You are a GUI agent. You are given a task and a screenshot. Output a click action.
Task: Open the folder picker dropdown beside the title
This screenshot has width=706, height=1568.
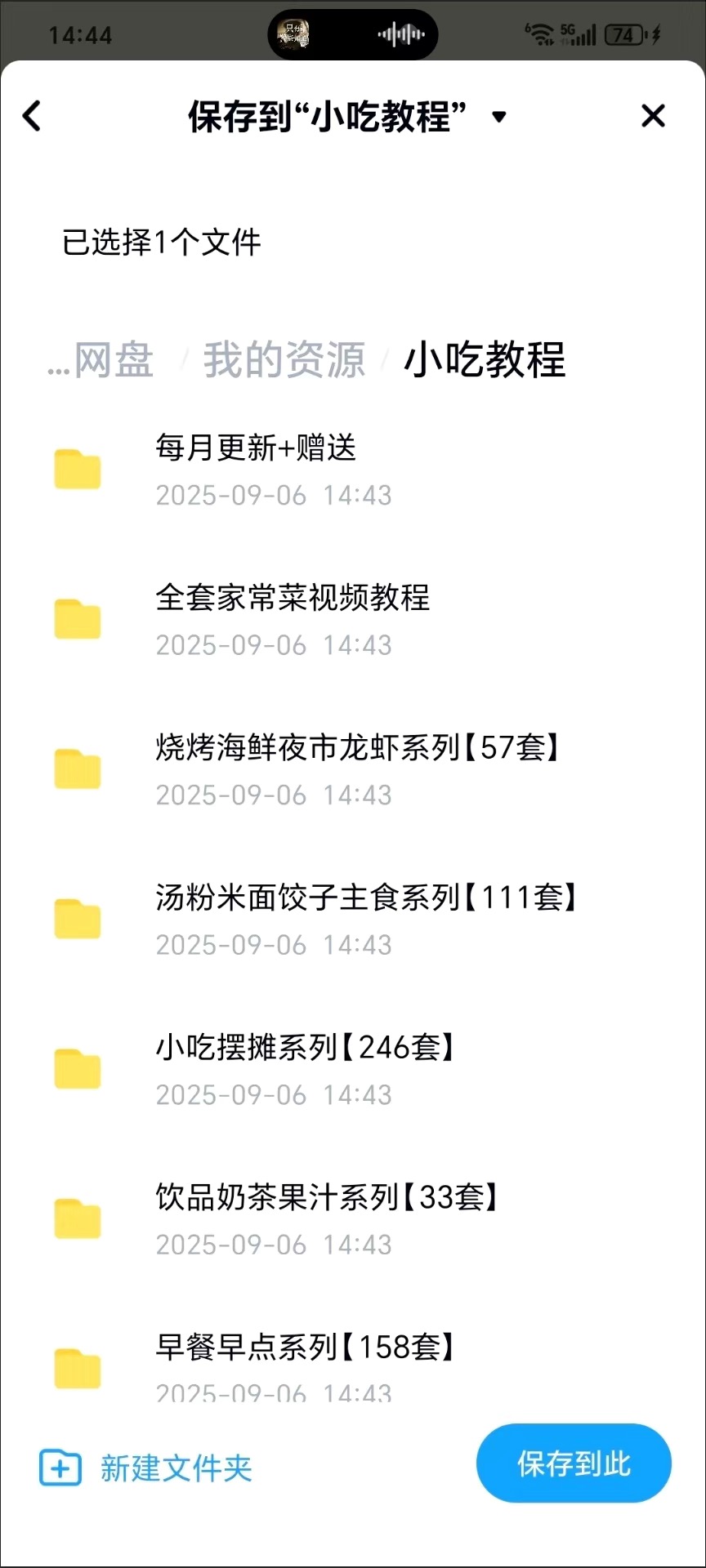(x=501, y=118)
